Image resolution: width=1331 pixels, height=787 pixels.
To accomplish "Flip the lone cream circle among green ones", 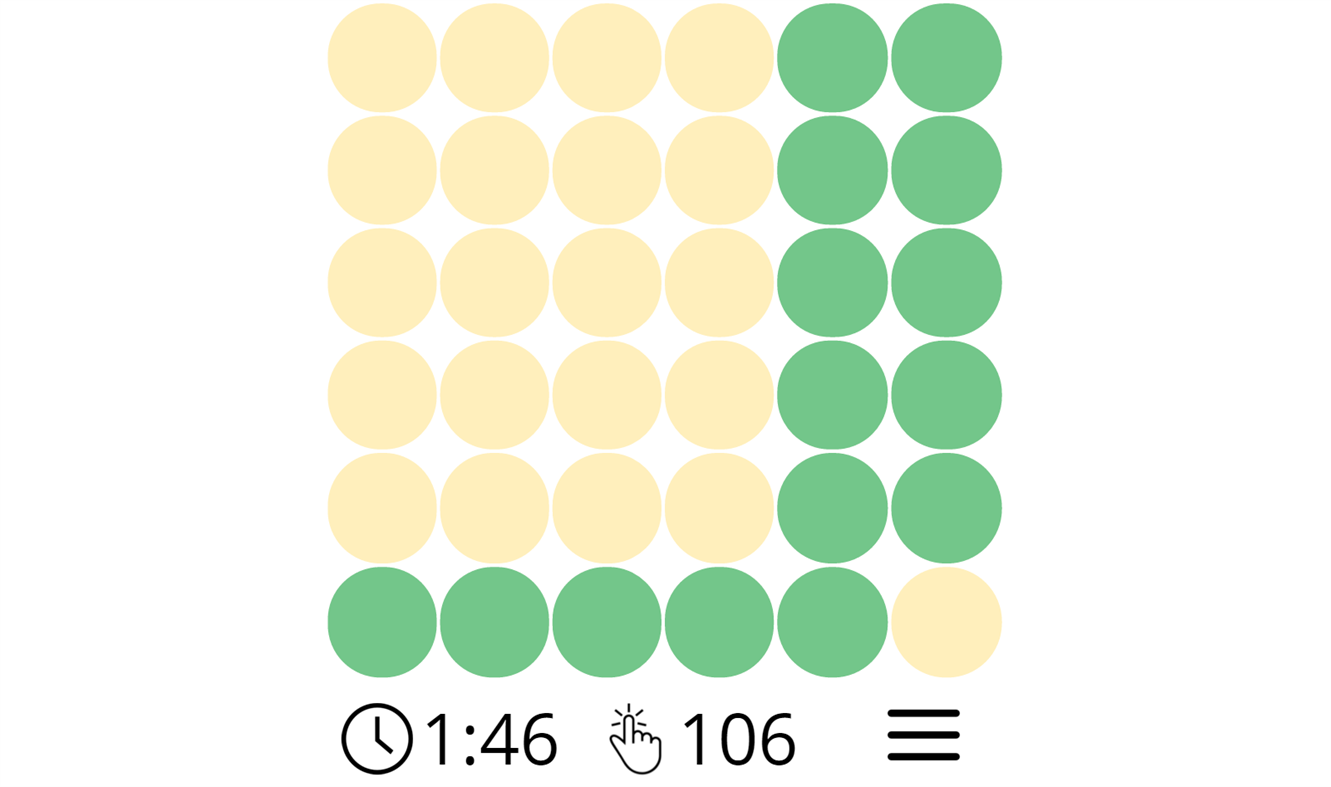I will [x=946, y=622].
